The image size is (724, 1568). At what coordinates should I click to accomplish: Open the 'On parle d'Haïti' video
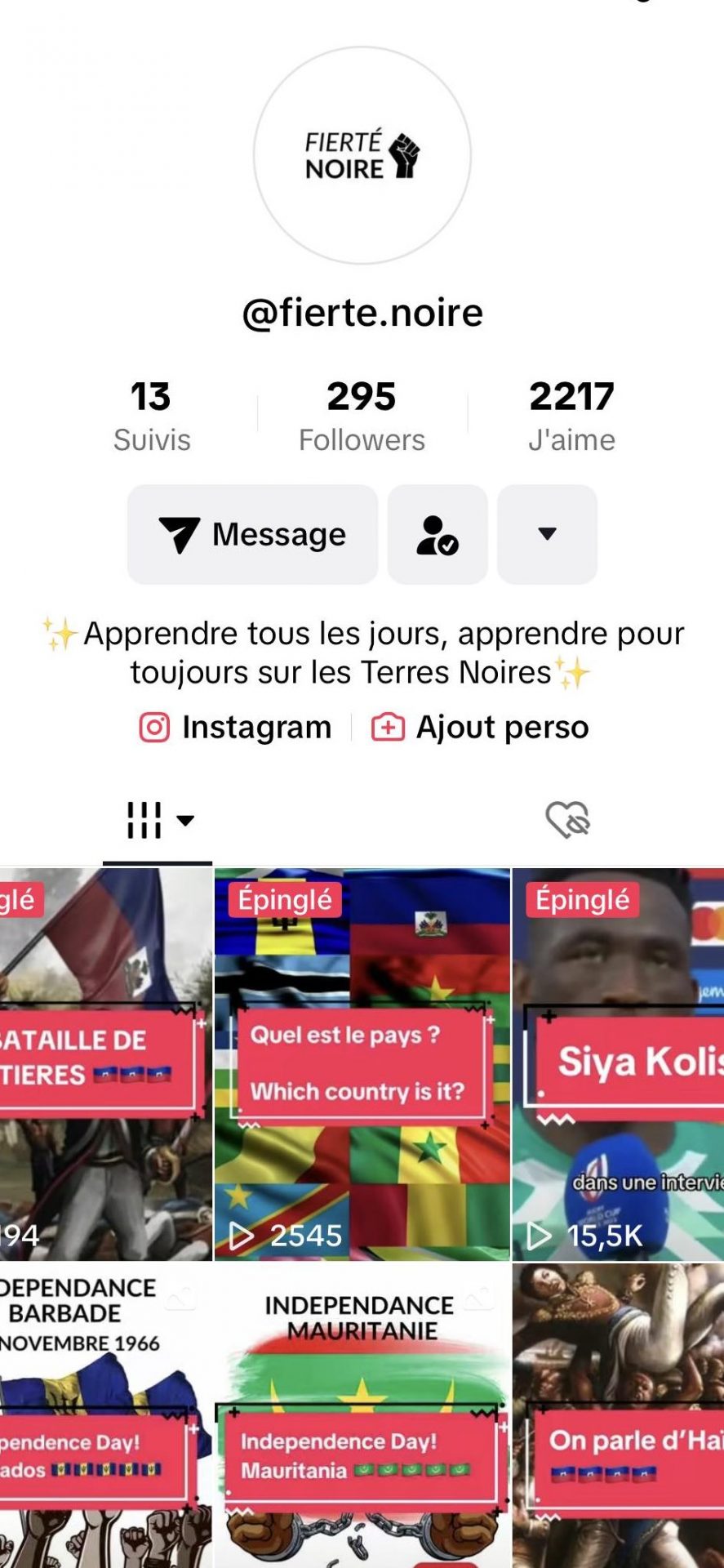[x=618, y=1417]
